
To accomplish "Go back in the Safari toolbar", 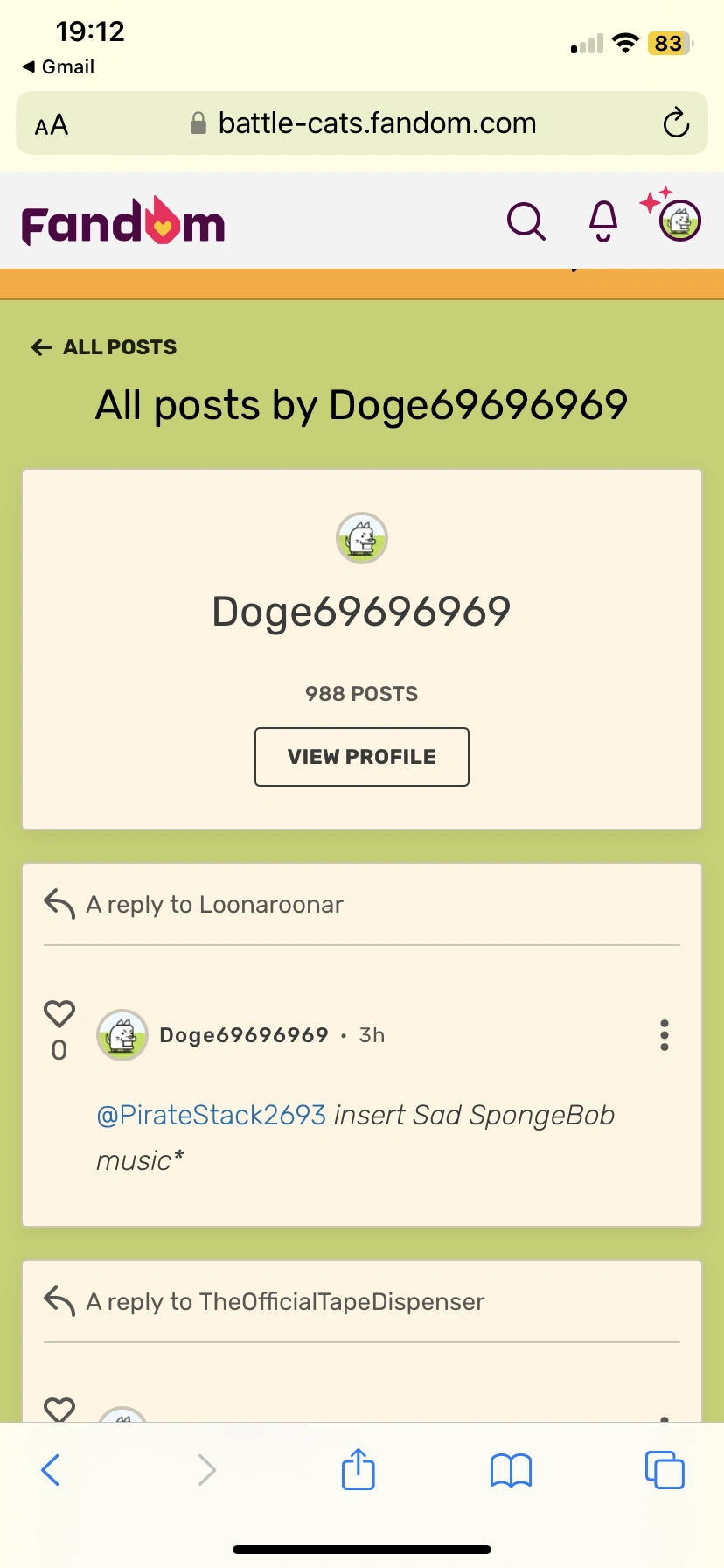I will (x=51, y=1470).
